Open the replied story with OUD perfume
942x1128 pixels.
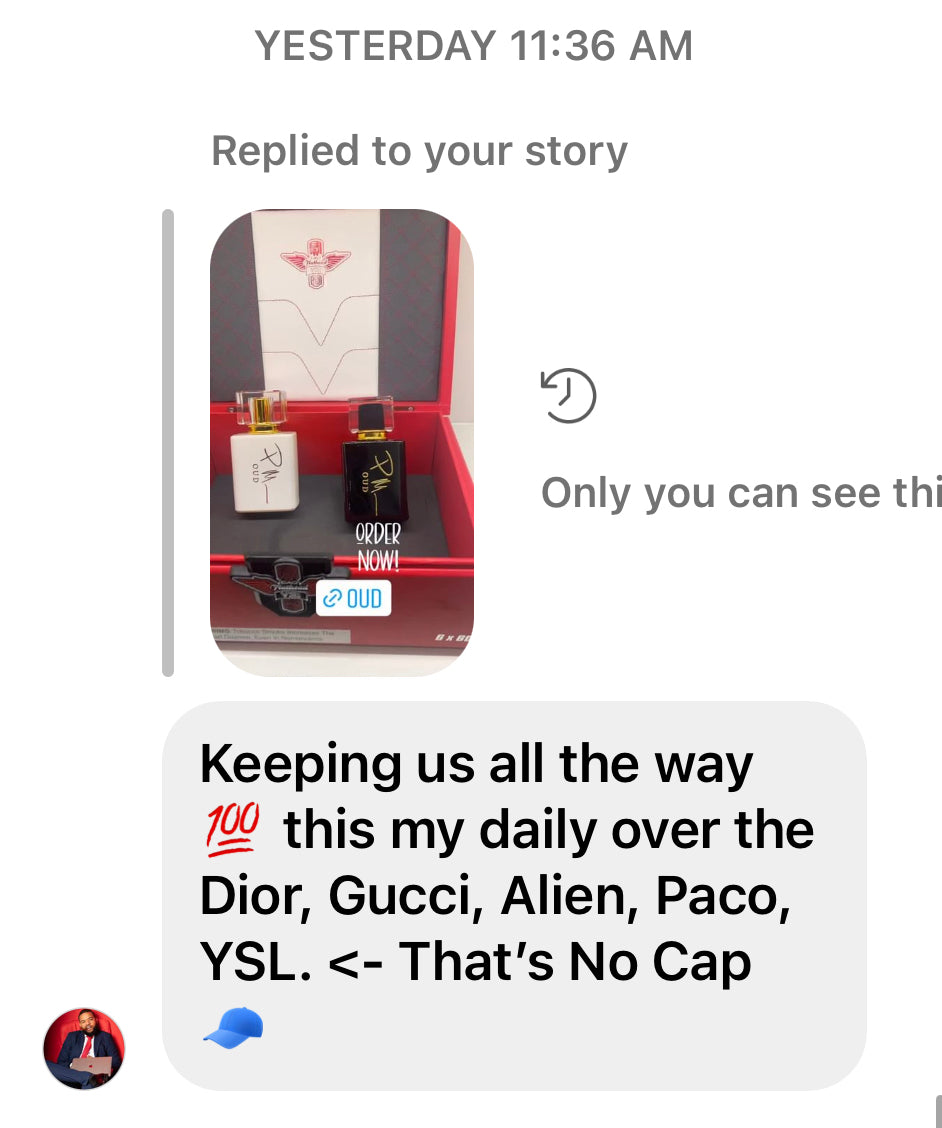pyautogui.click(x=341, y=442)
